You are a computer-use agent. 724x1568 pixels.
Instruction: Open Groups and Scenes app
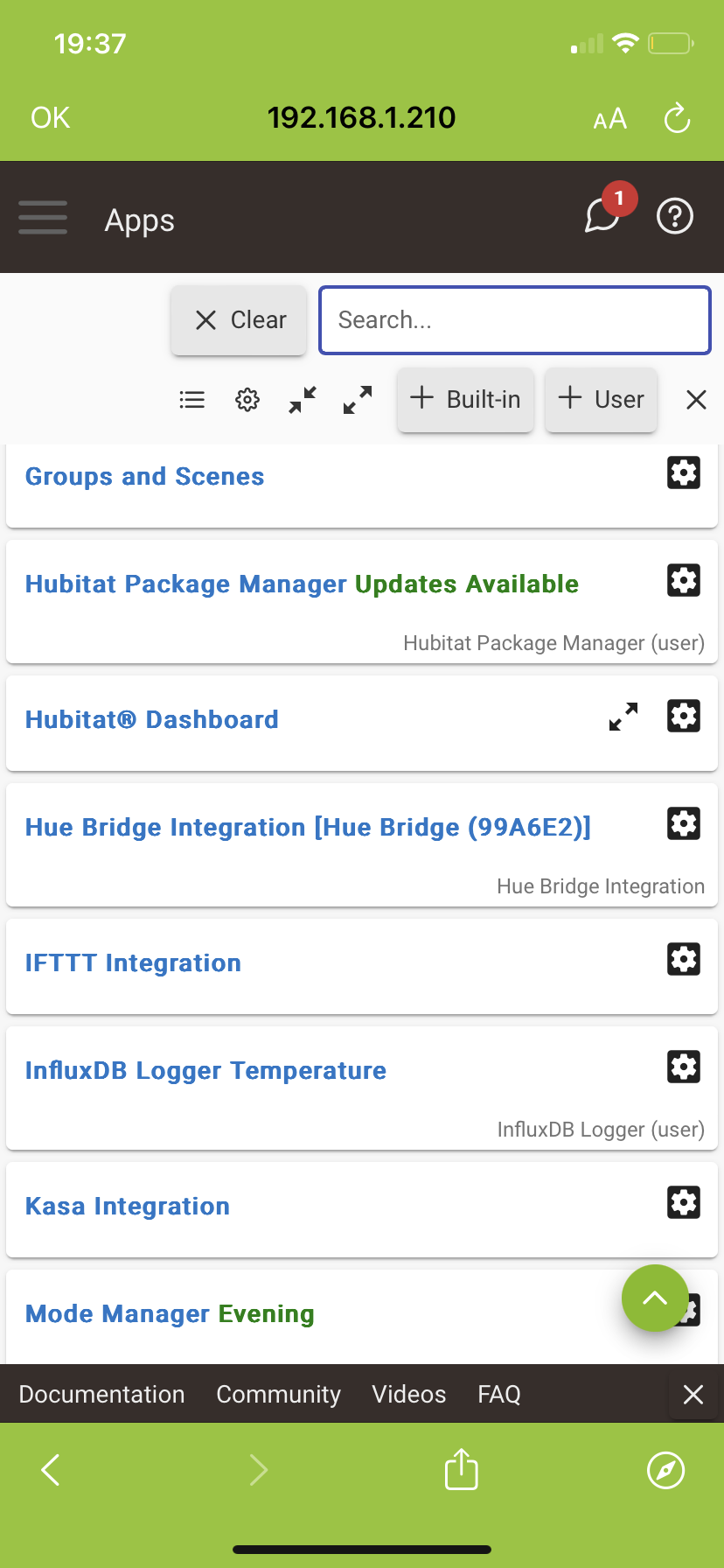point(144,477)
